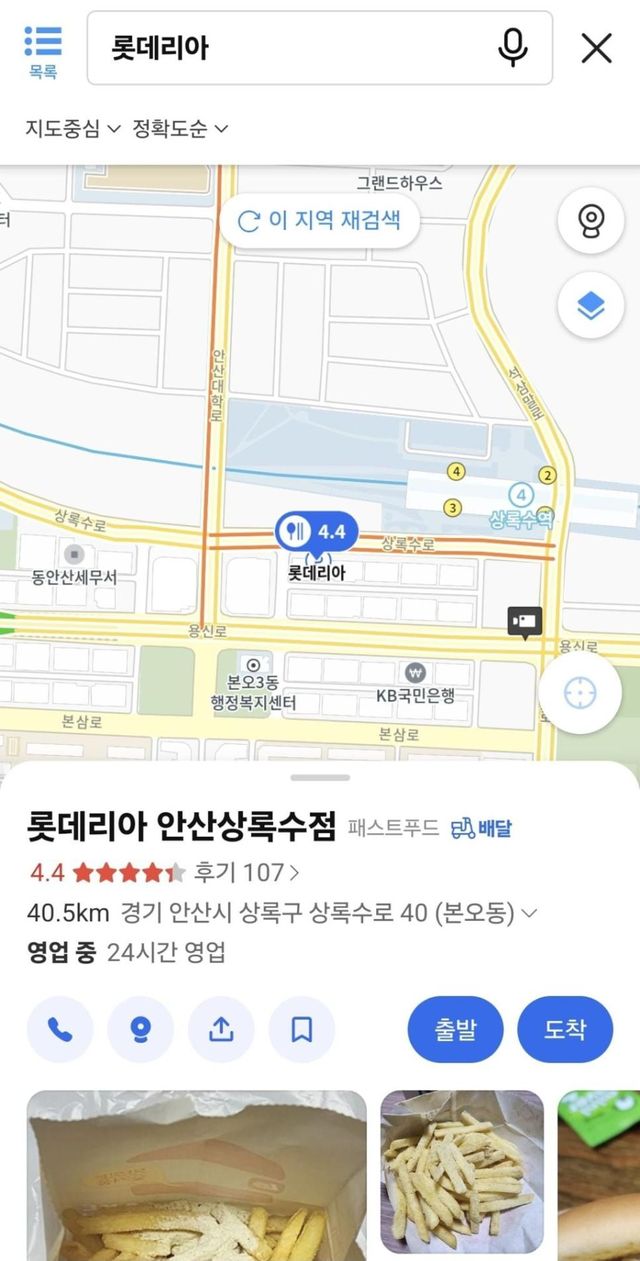Screen dimensions: 640x1261
Task: Center the map on my location
Action: coord(580,693)
